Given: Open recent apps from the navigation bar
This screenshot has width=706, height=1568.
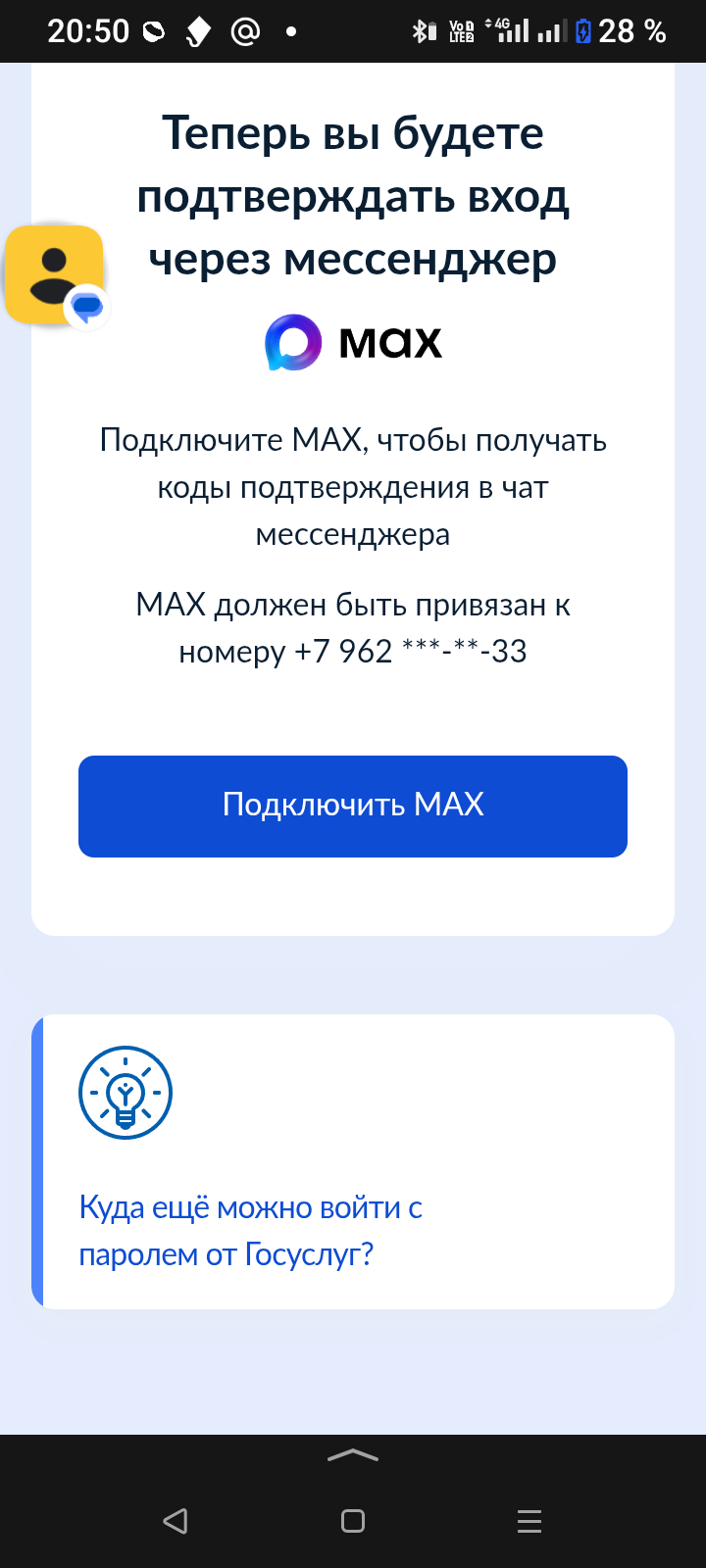Looking at the screenshot, I should tap(529, 1521).
